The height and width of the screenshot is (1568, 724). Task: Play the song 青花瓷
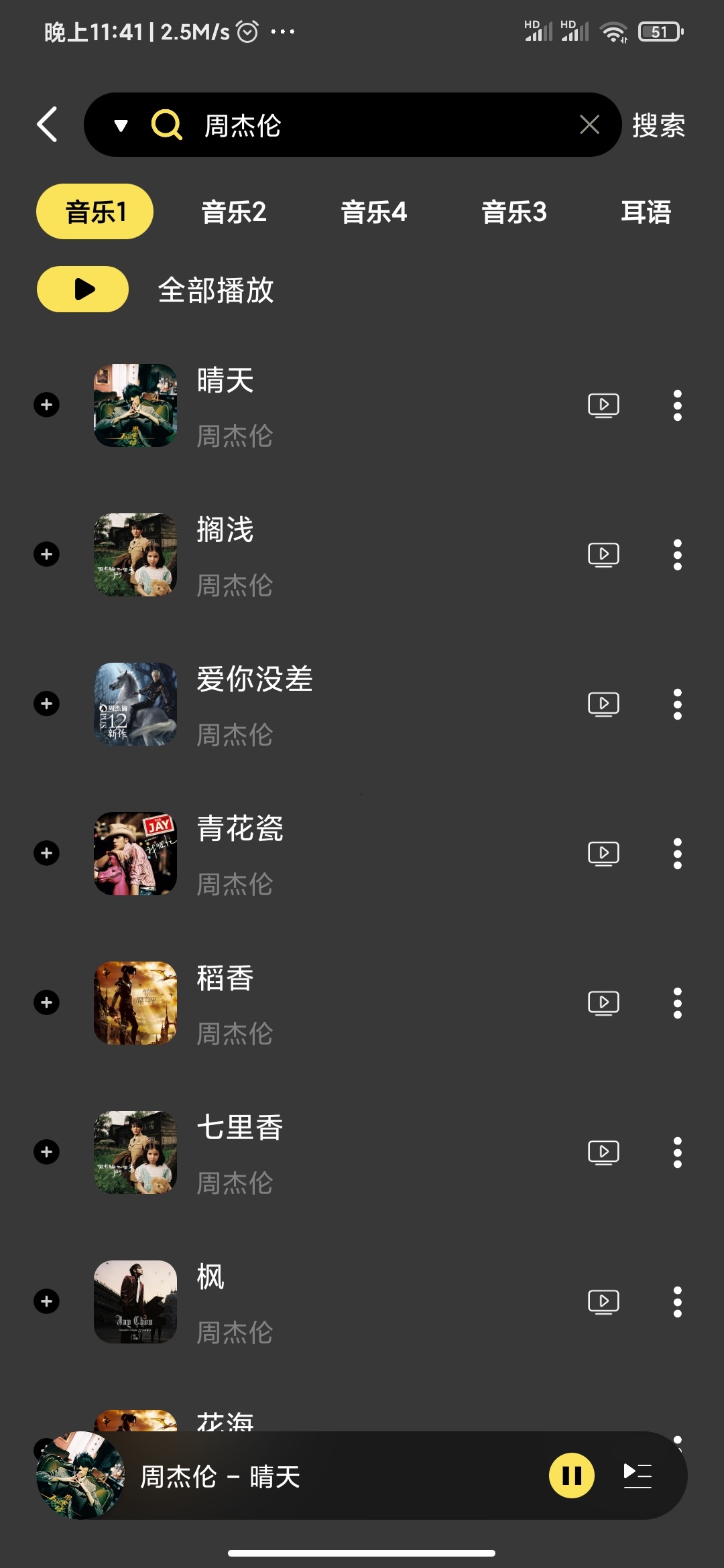239,830
